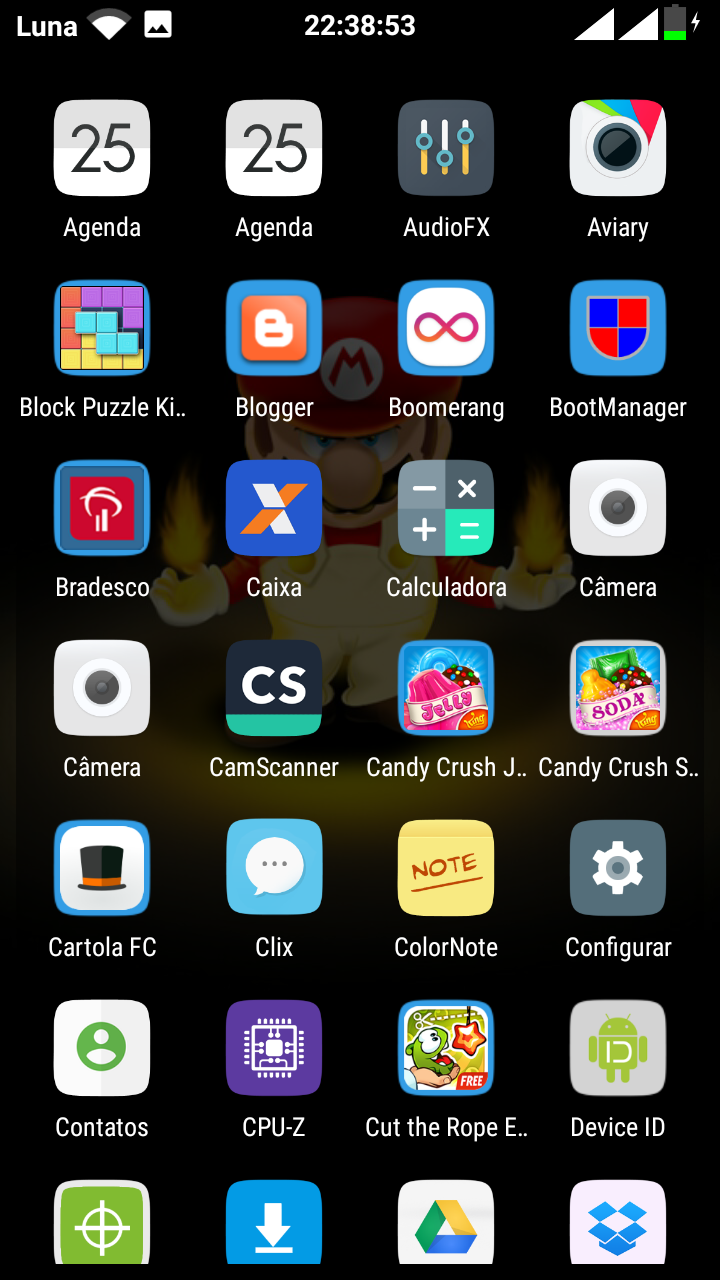Open Boomerang app
720x1280 pixels.
click(x=446, y=328)
